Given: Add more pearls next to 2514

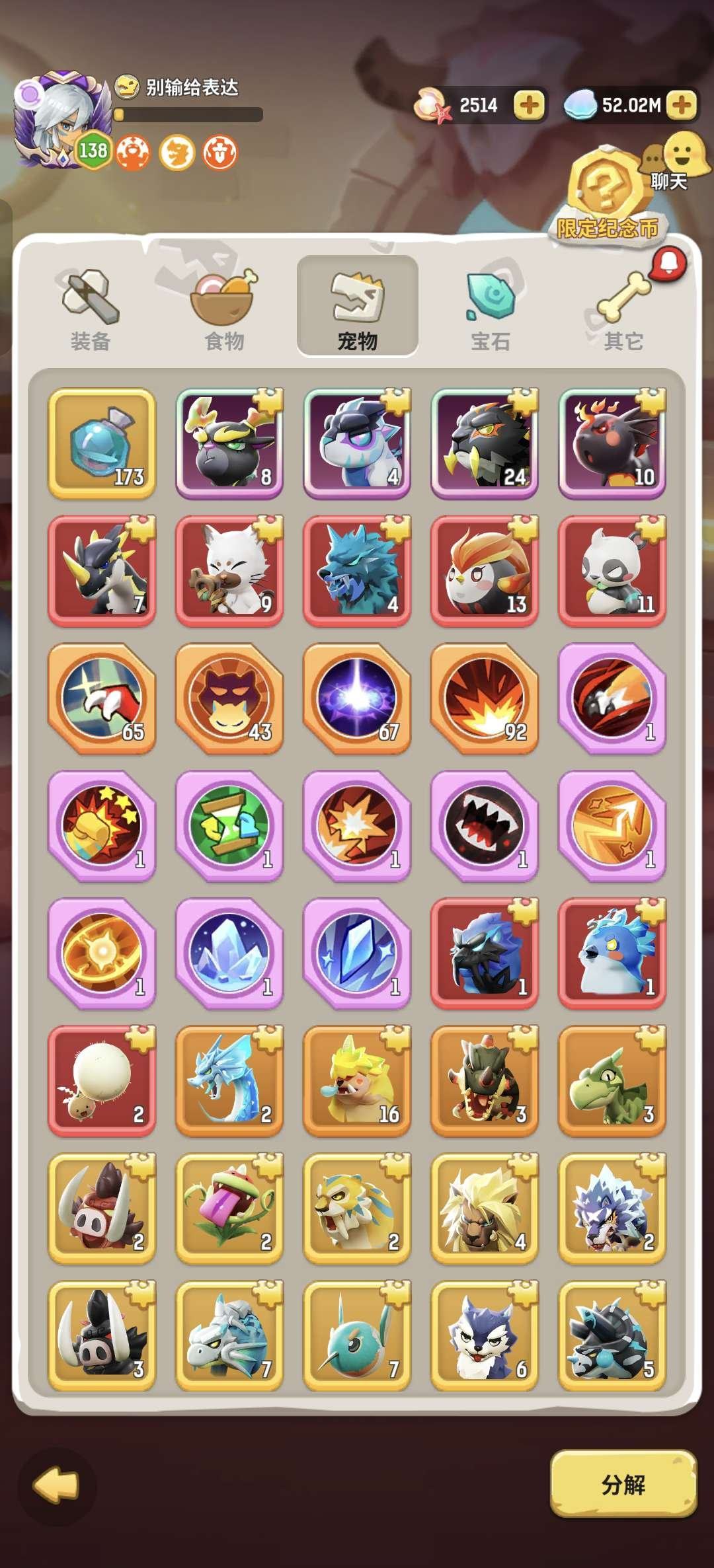Looking at the screenshot, I should point(529,105).
